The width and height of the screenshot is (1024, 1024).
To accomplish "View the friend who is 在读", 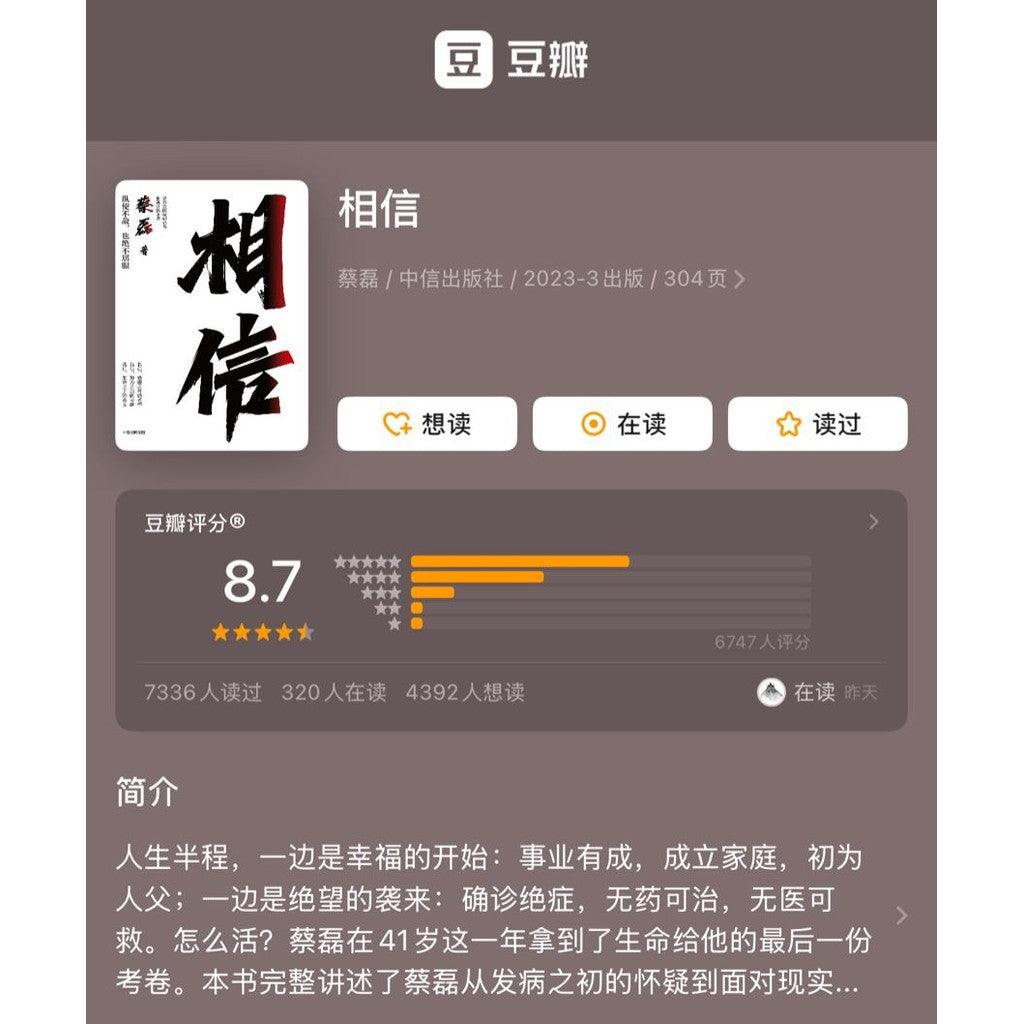I will pyautogui.click(x=772, y=692).
